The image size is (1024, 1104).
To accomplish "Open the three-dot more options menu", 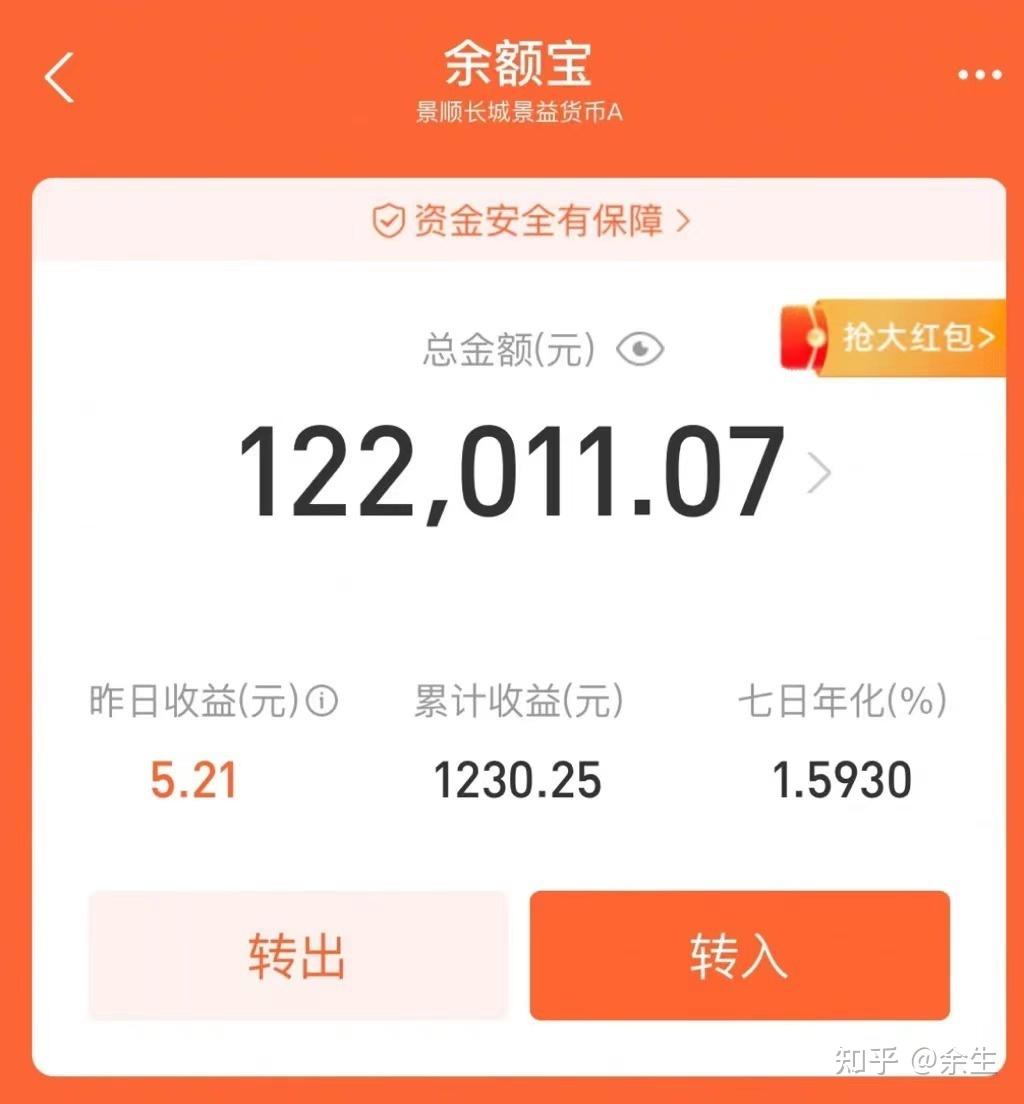I will click(979, 76).
